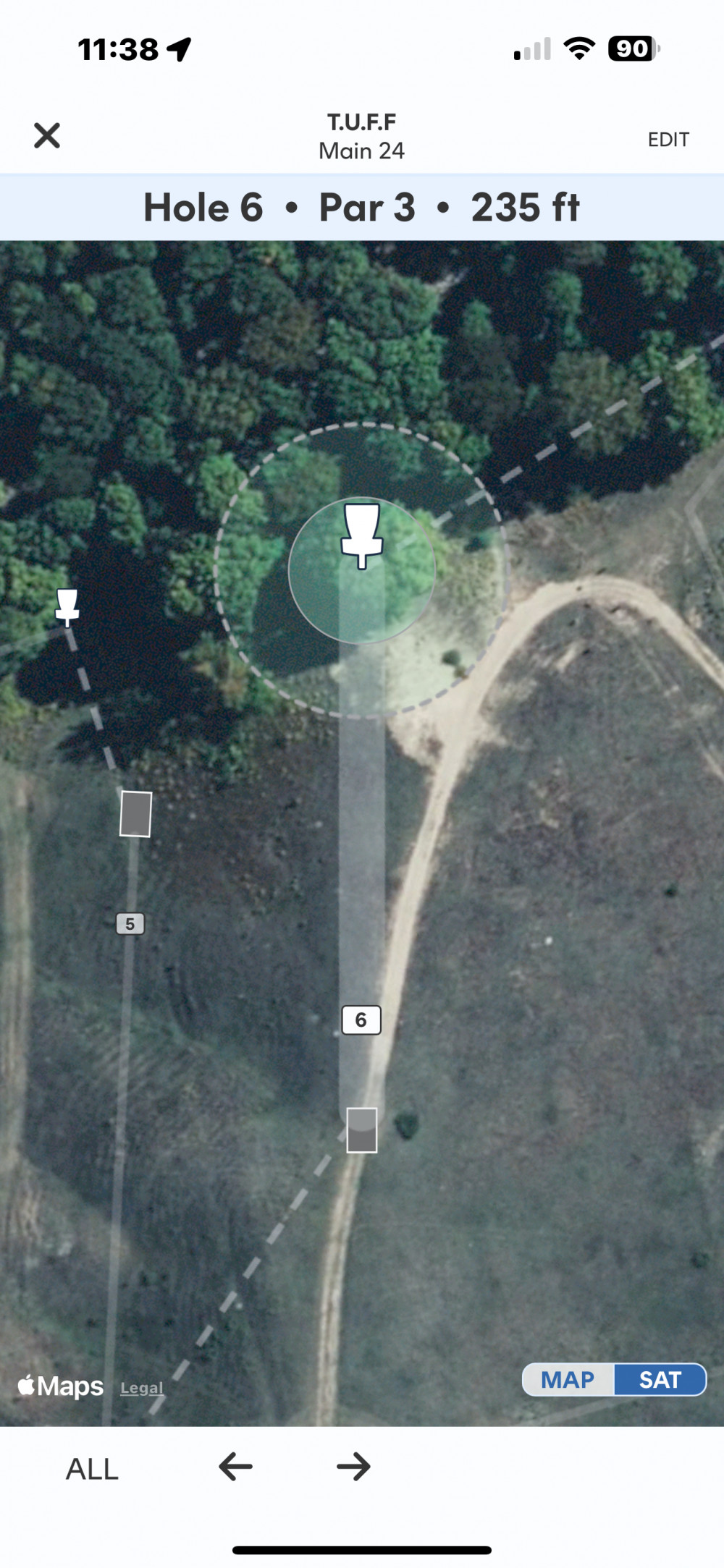Viewport: 724px width, 1568px height.
Task: Select the SAT satellite view
Action: coord(660,1380)
